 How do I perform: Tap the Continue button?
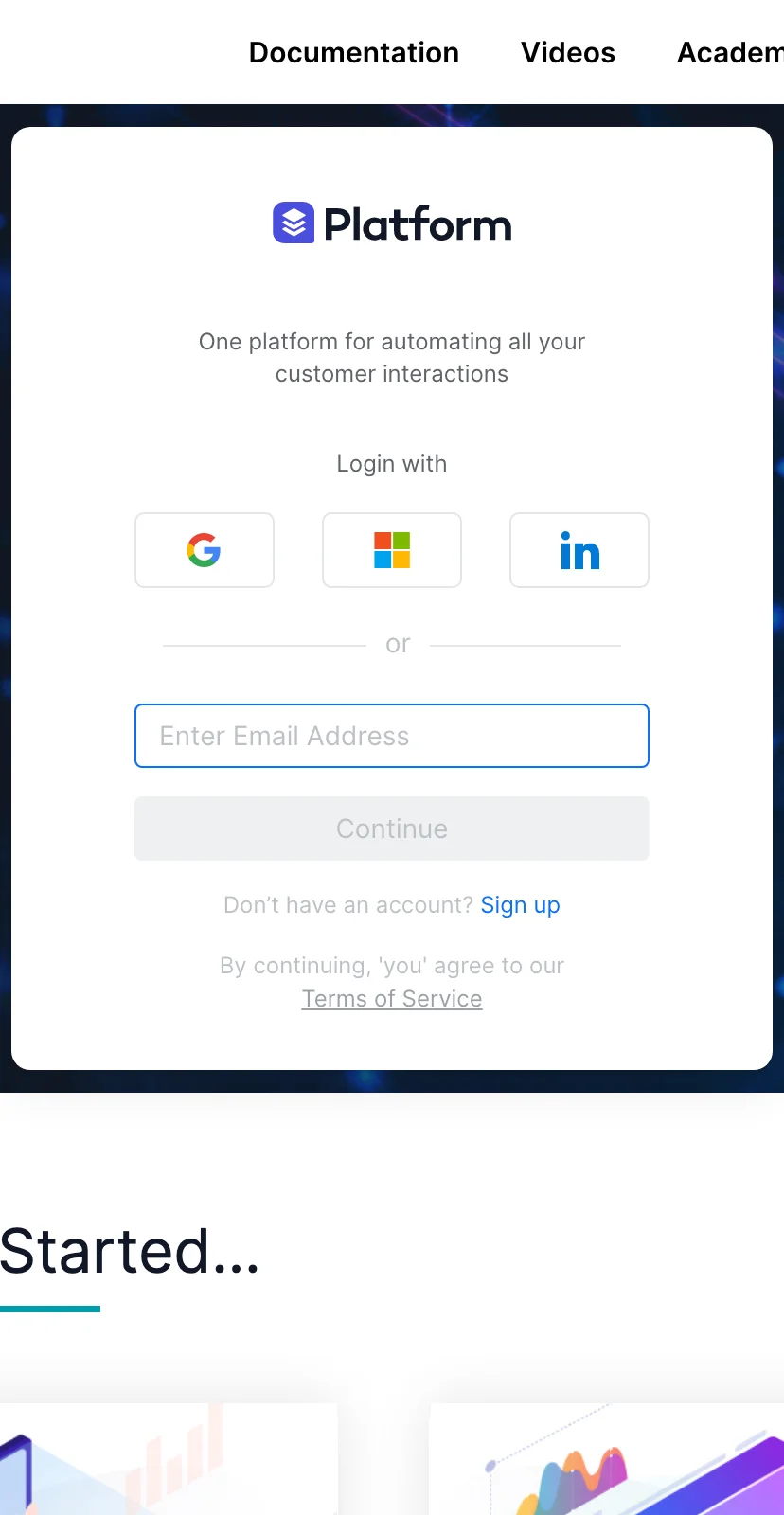click(x=392, y=829)
